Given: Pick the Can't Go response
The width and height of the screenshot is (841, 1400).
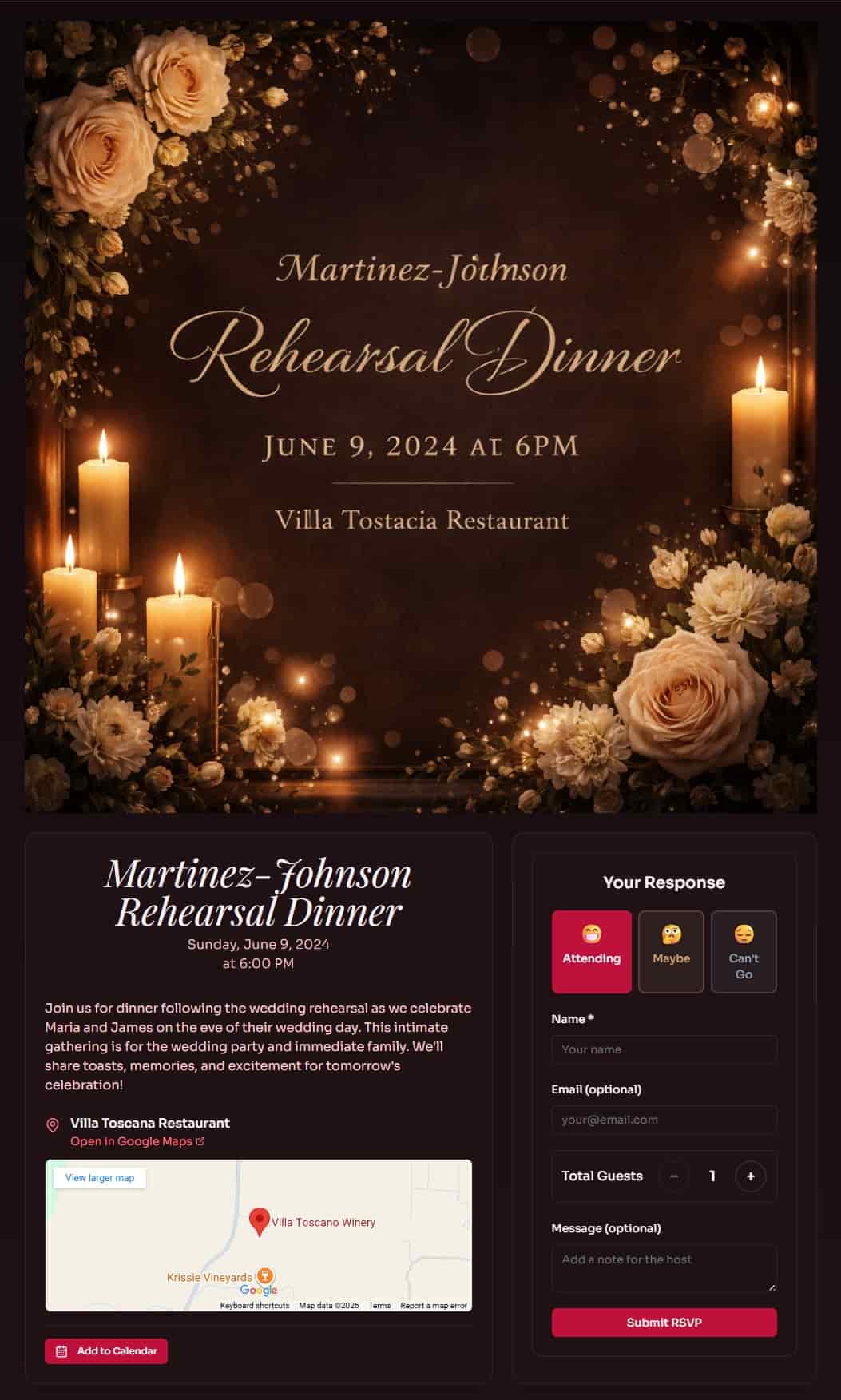Looking at the screenshot, I should (744, 951).
